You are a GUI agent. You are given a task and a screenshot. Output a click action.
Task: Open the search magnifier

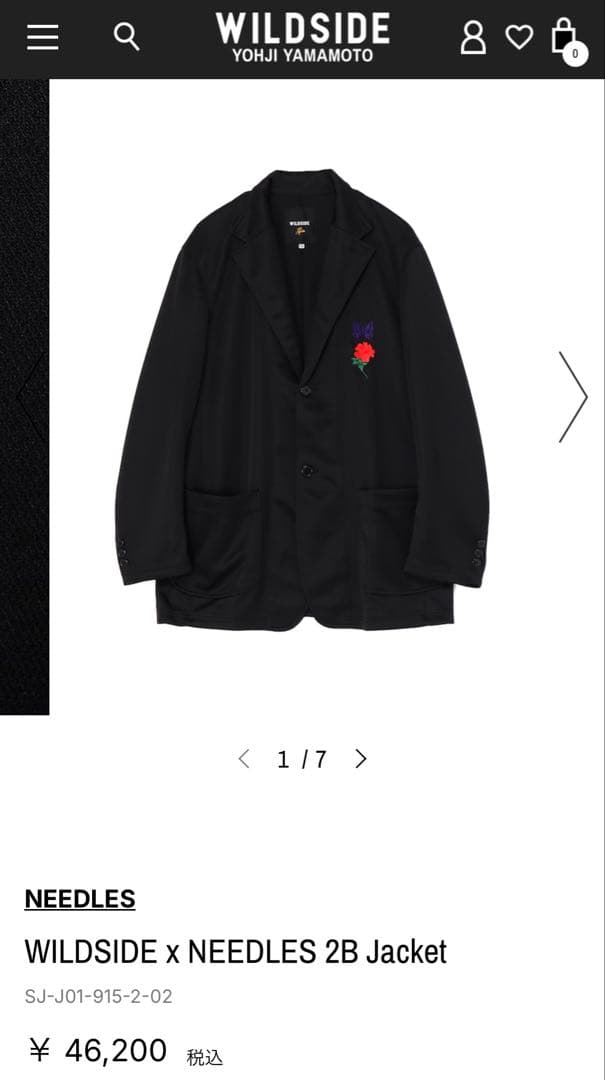point(126,37)
